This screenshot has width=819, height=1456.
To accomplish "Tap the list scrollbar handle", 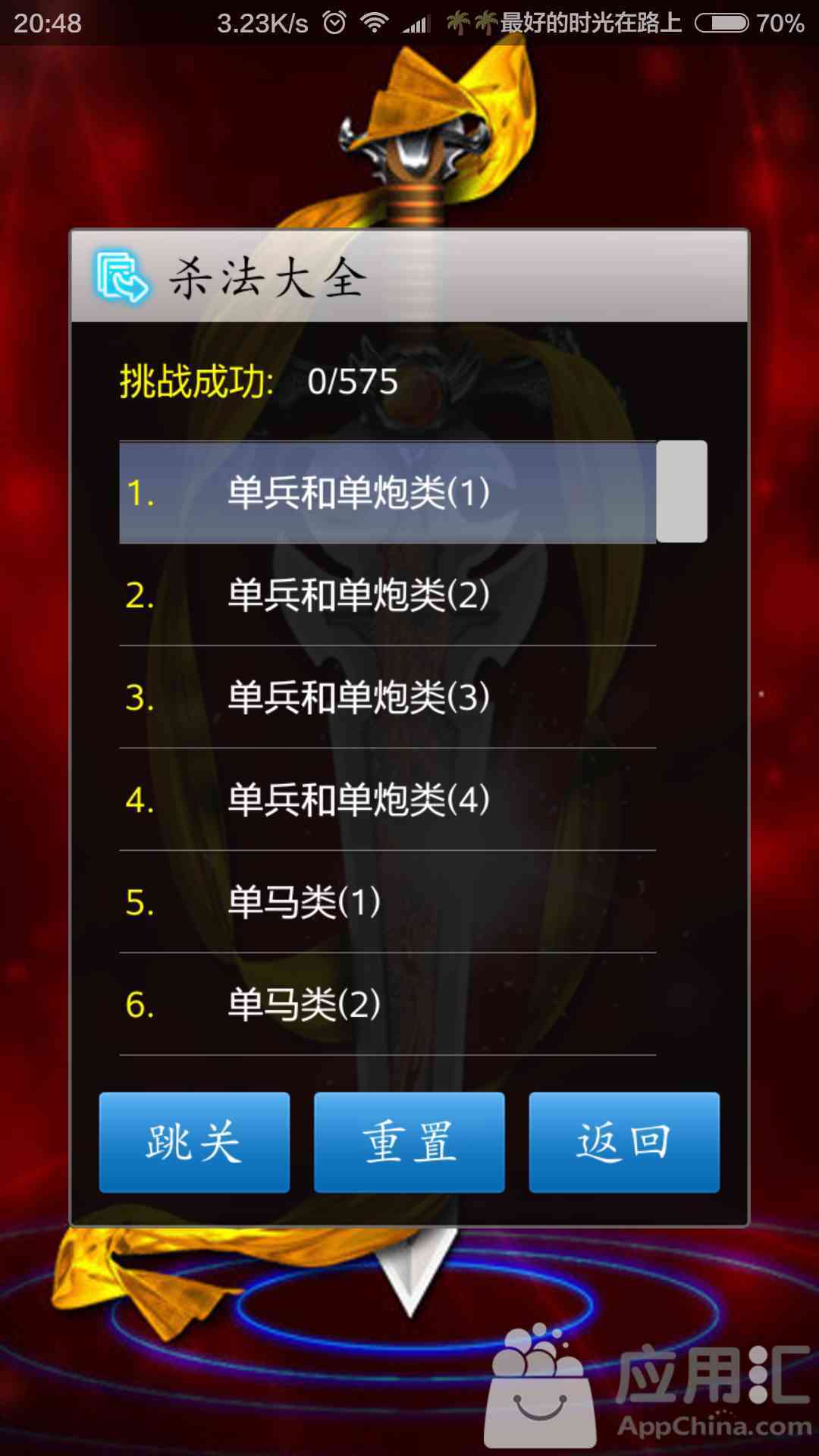I will pyautogui.click(x=682, y=491).
